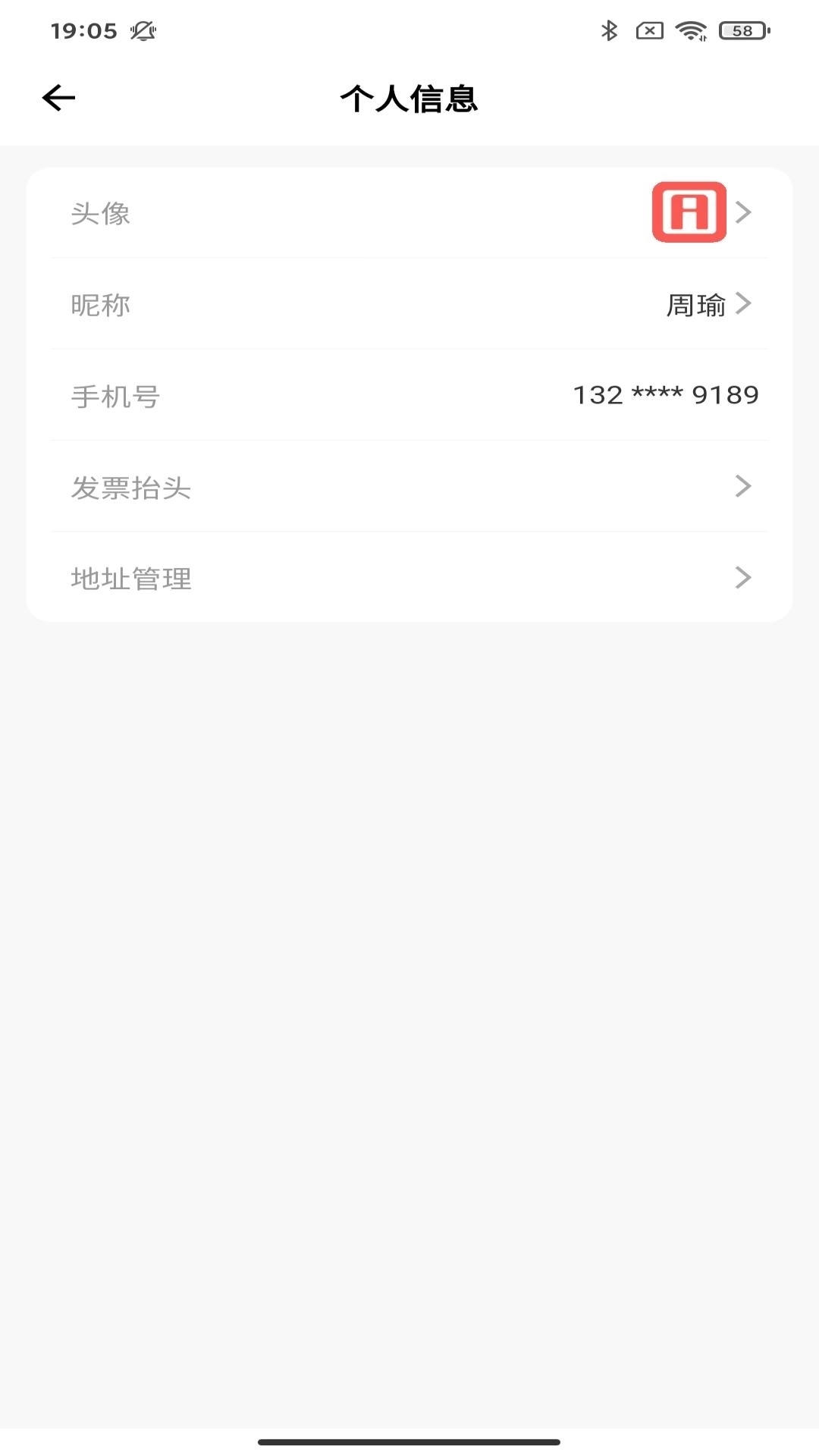Tap the Wi-Fi signal icon
Screen dimensions: 819x1456
pyautogui.click(x=692, y=31)
